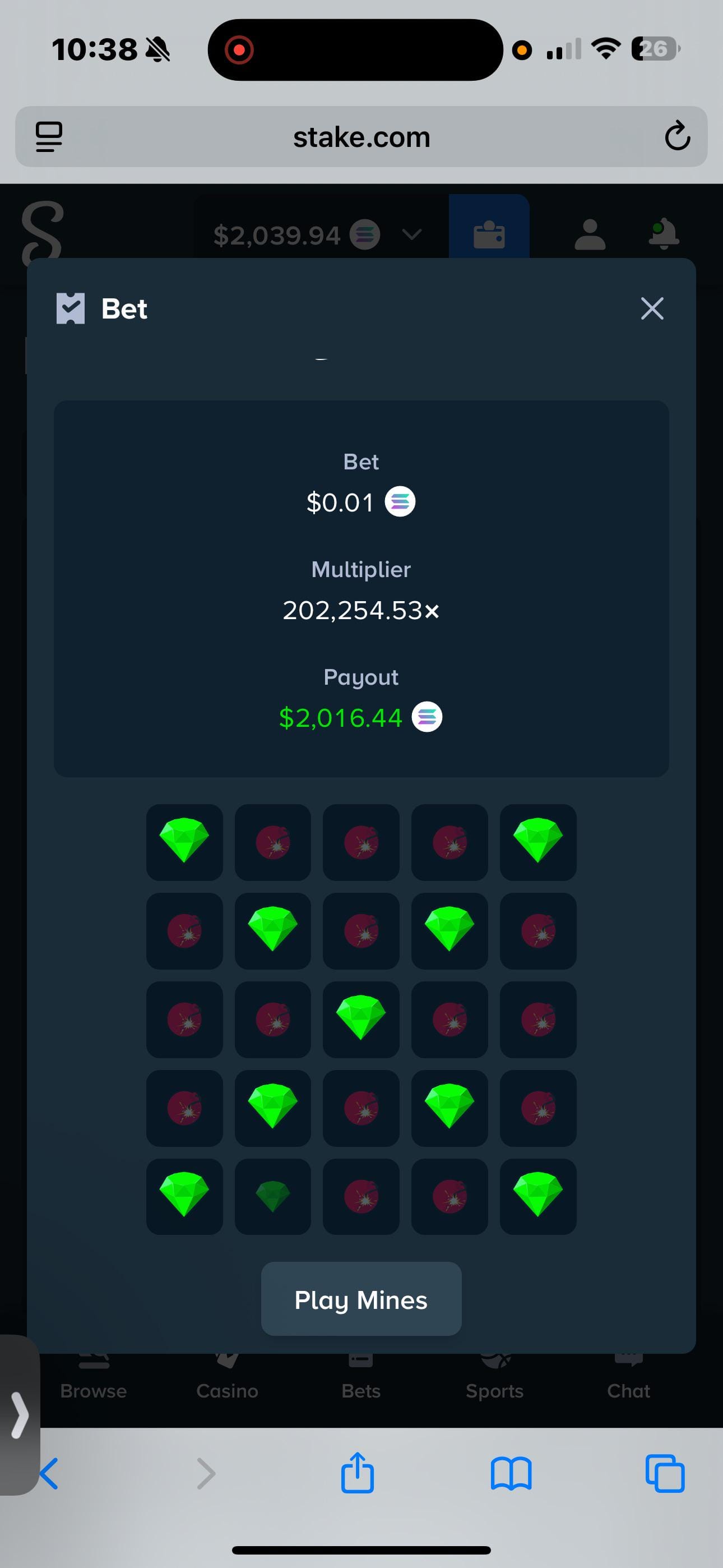Show all open Safari tabs
The width and height of the screenshot is (723, 1568).
pos(665,1474)
